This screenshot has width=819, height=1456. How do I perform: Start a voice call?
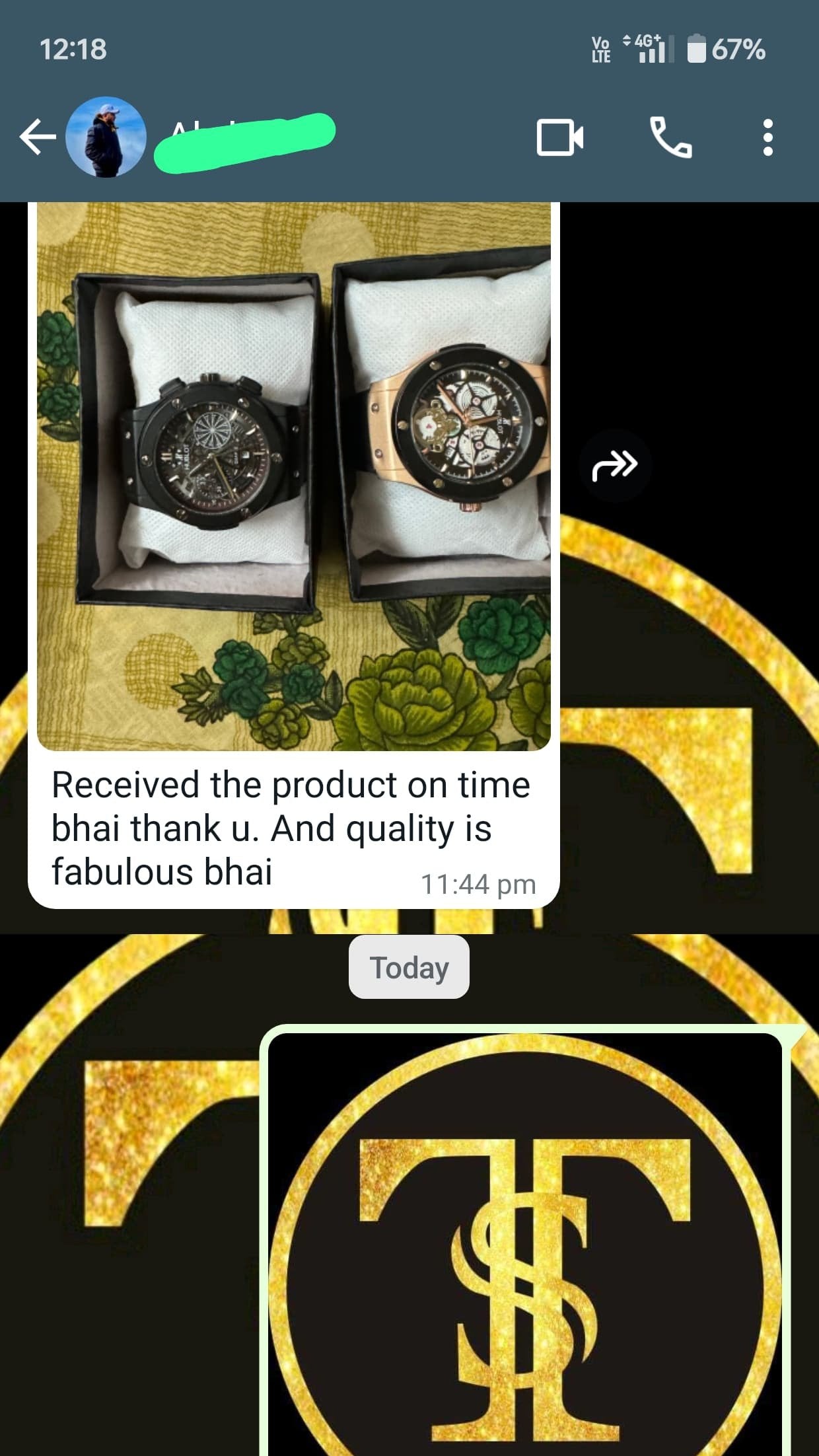point(671,137)
